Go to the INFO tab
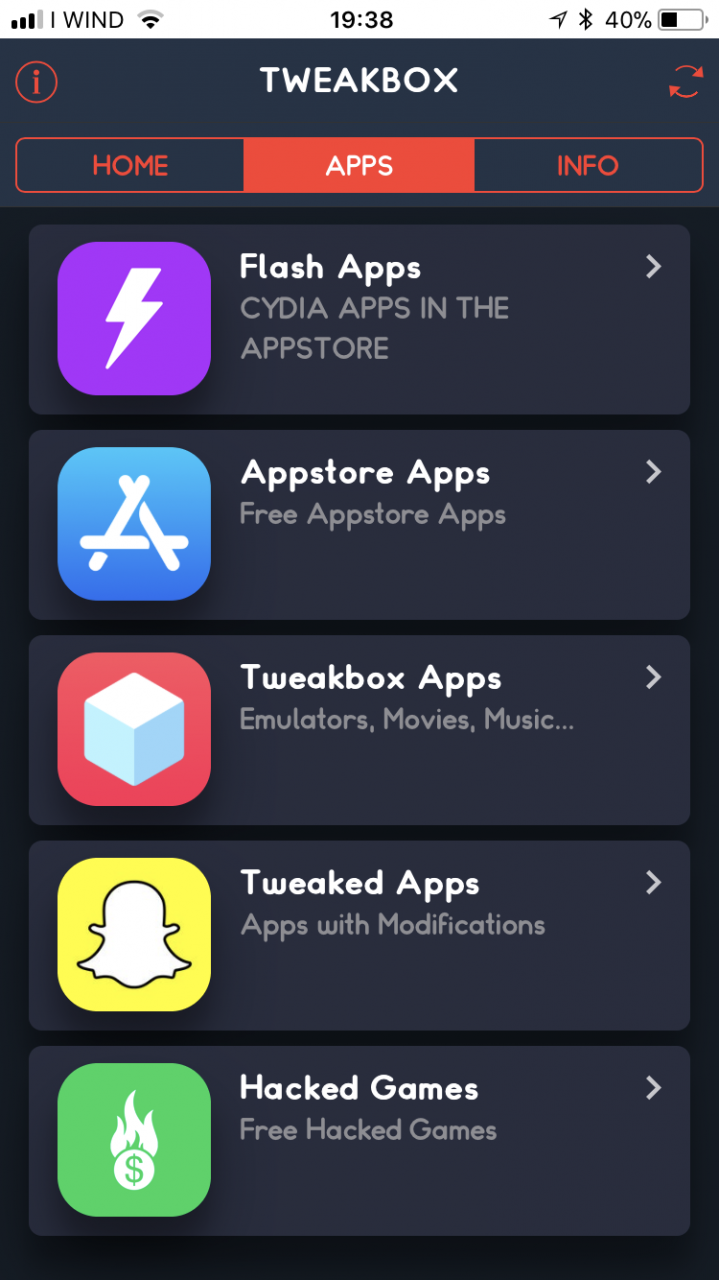 pos(588,165)
